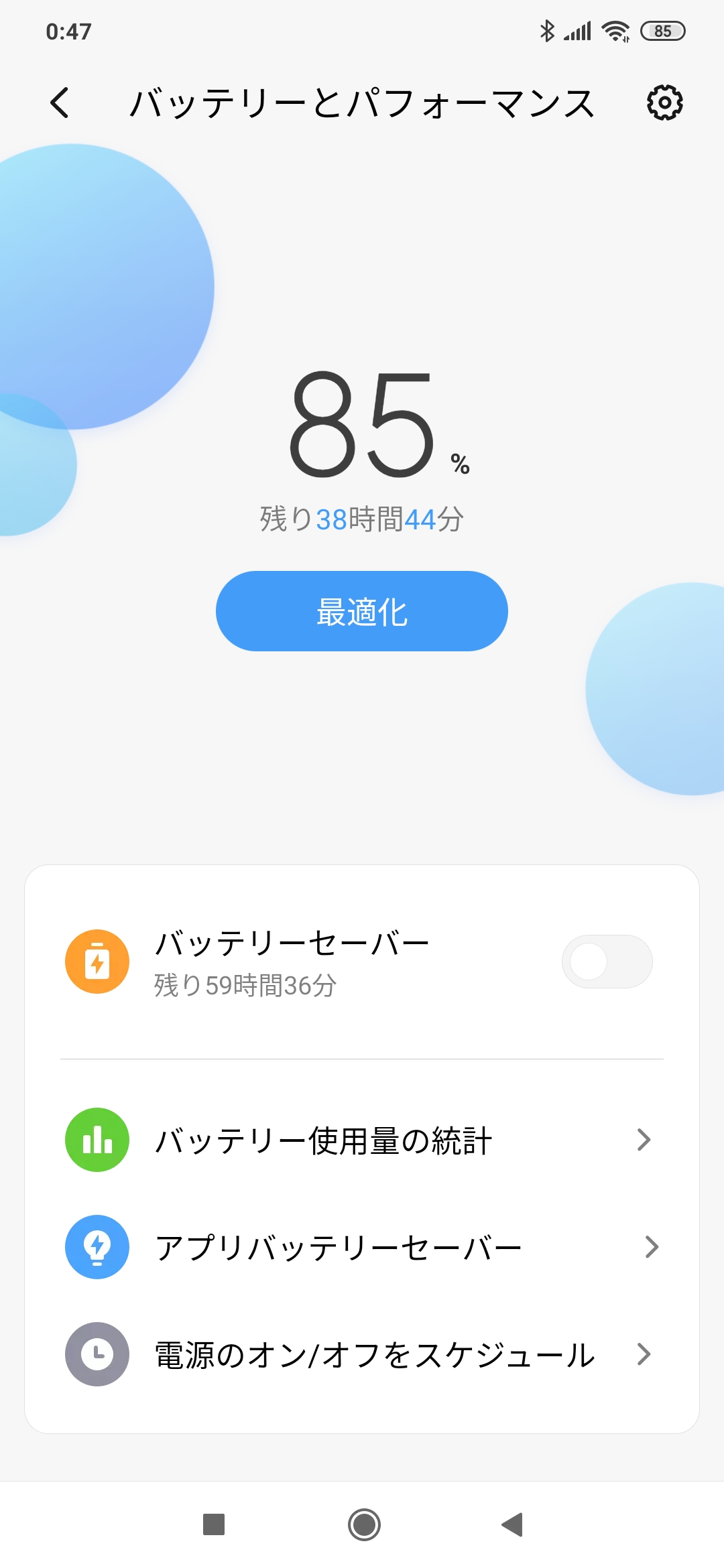This screenshot has width=724, height=1568.
Task: Enable the バッテリーセーバー switch
Action: pos(607,962)
